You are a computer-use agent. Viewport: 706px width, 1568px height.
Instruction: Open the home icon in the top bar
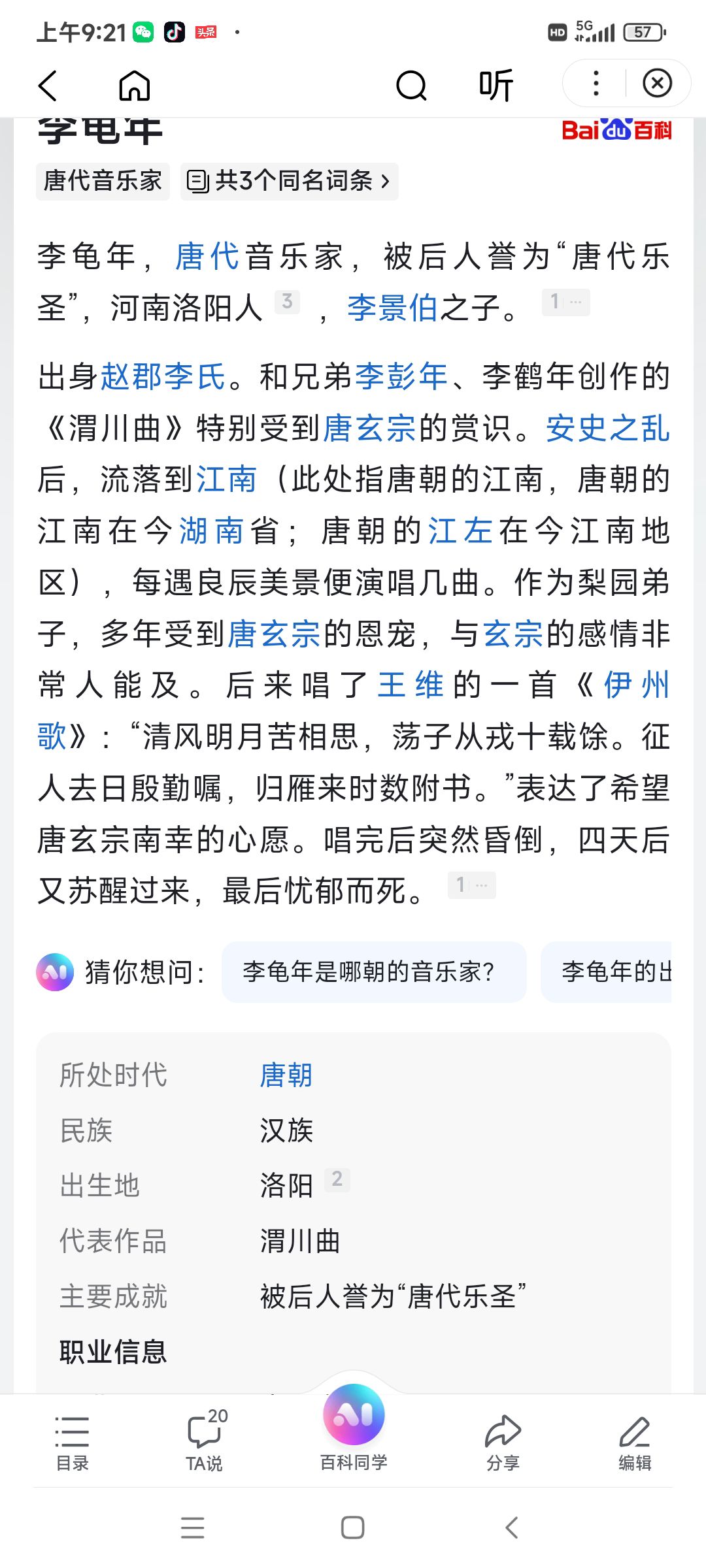(135, 86)
